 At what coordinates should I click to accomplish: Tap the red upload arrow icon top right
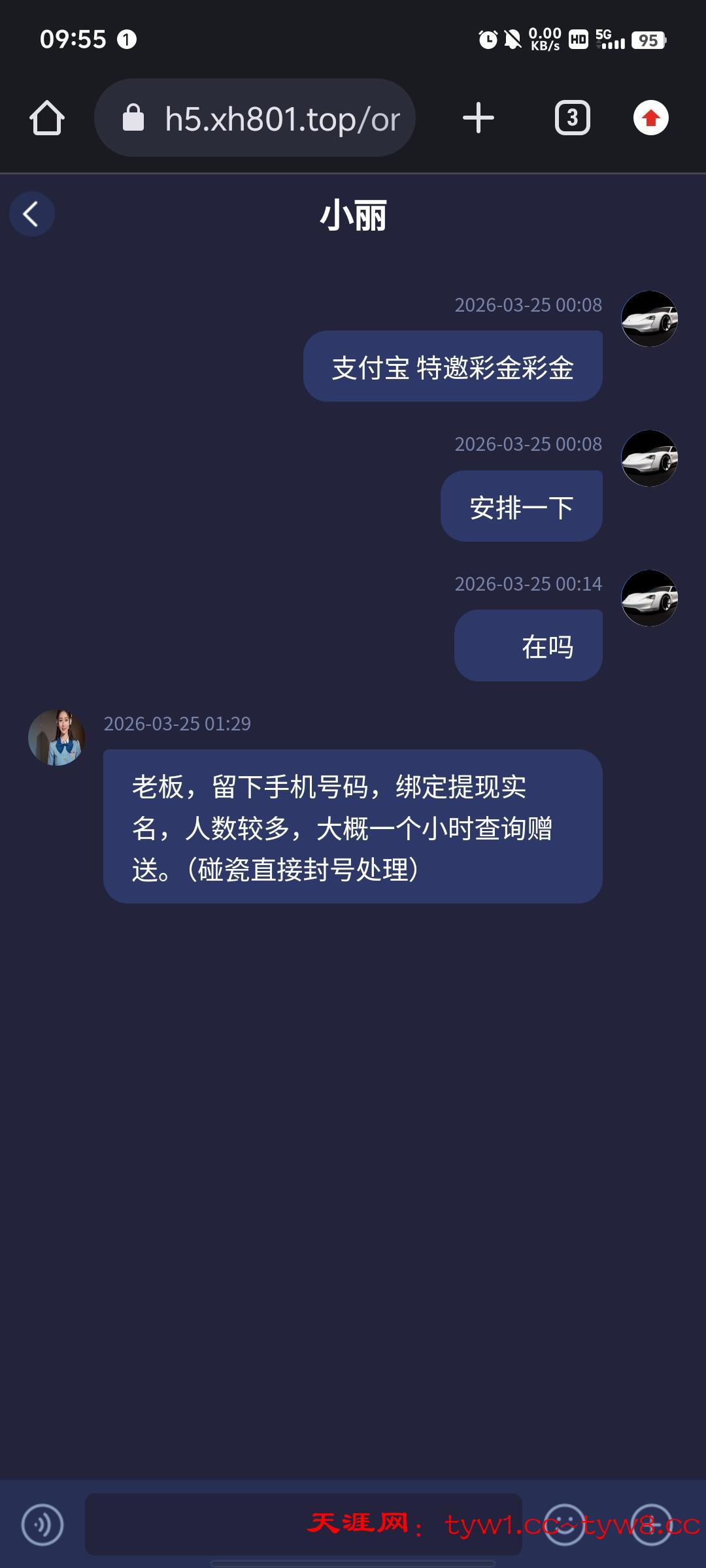pyautogui.click(x=650, y=118)
